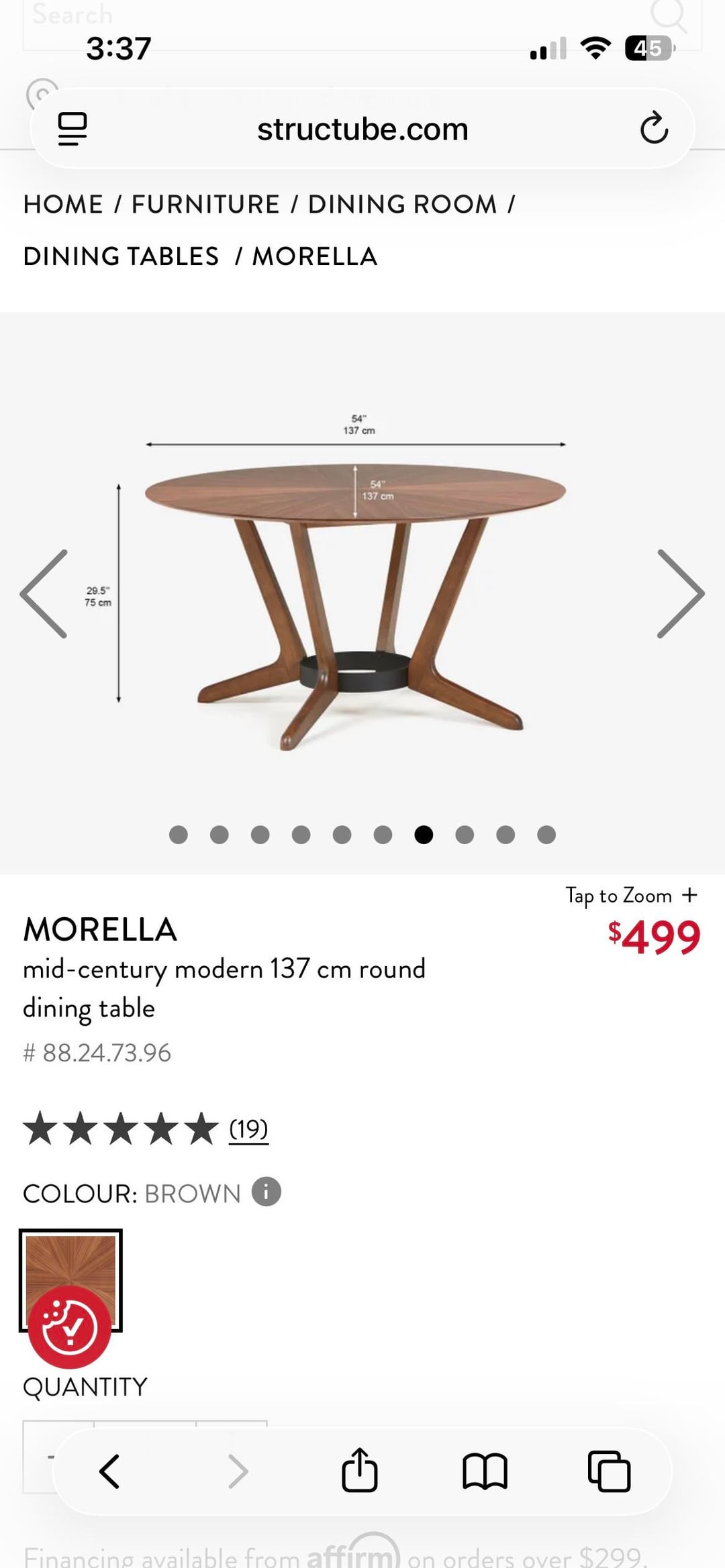
Task: Tap to Zoom the product image
Action: pos(631,895)
